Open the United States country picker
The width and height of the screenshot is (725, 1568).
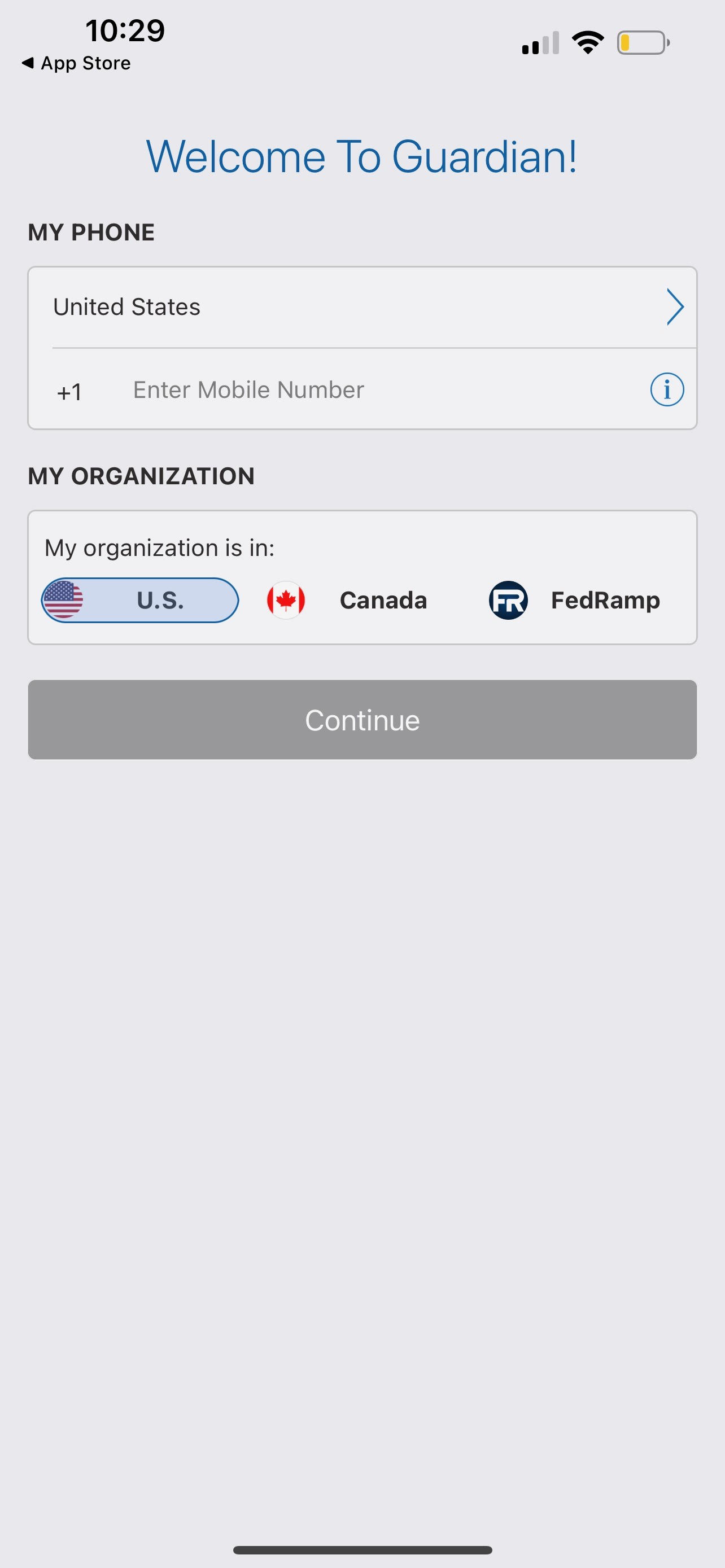click(x=362, y=308)
